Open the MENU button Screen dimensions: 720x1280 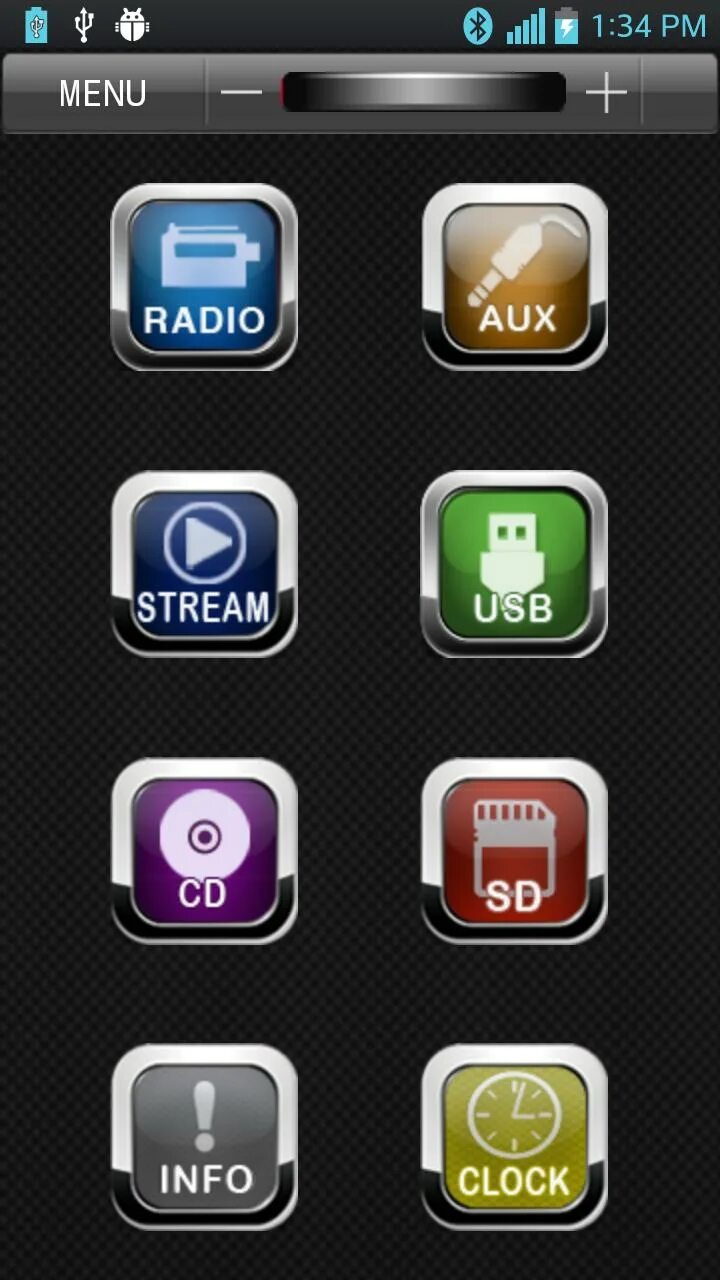(103, 93)
